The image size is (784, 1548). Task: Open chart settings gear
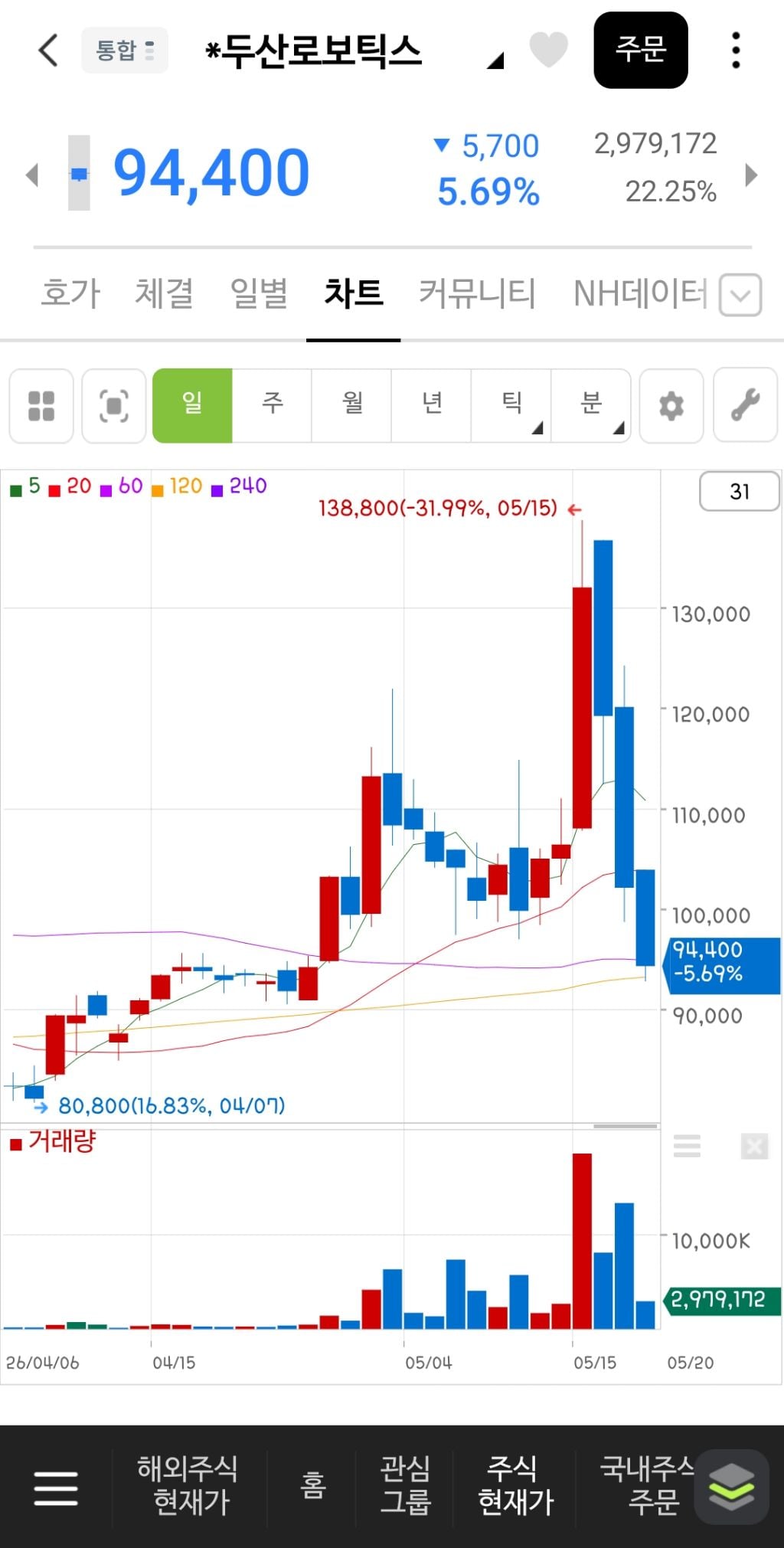[671, 405]
